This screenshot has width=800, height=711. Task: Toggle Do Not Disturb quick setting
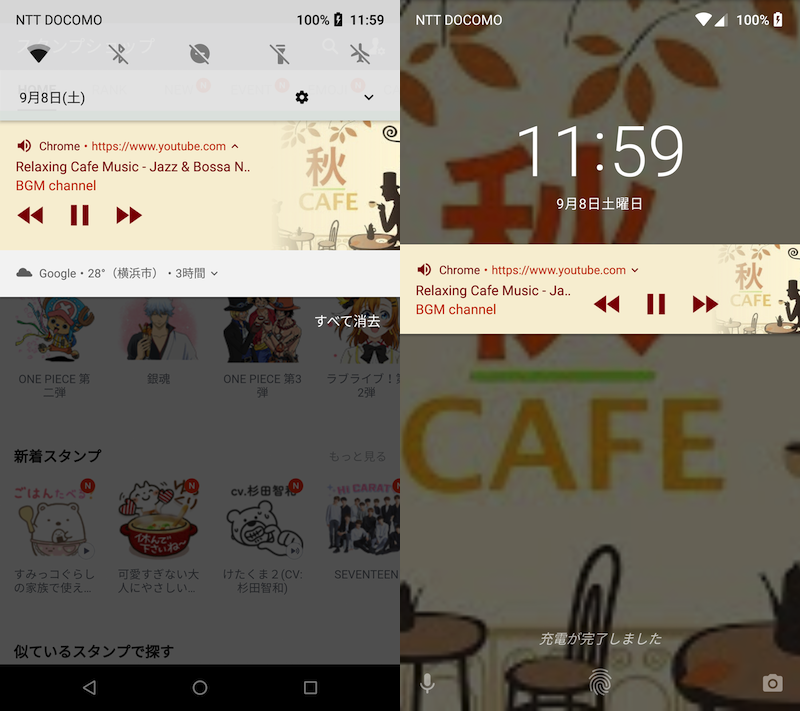click(x=200, y=54)
